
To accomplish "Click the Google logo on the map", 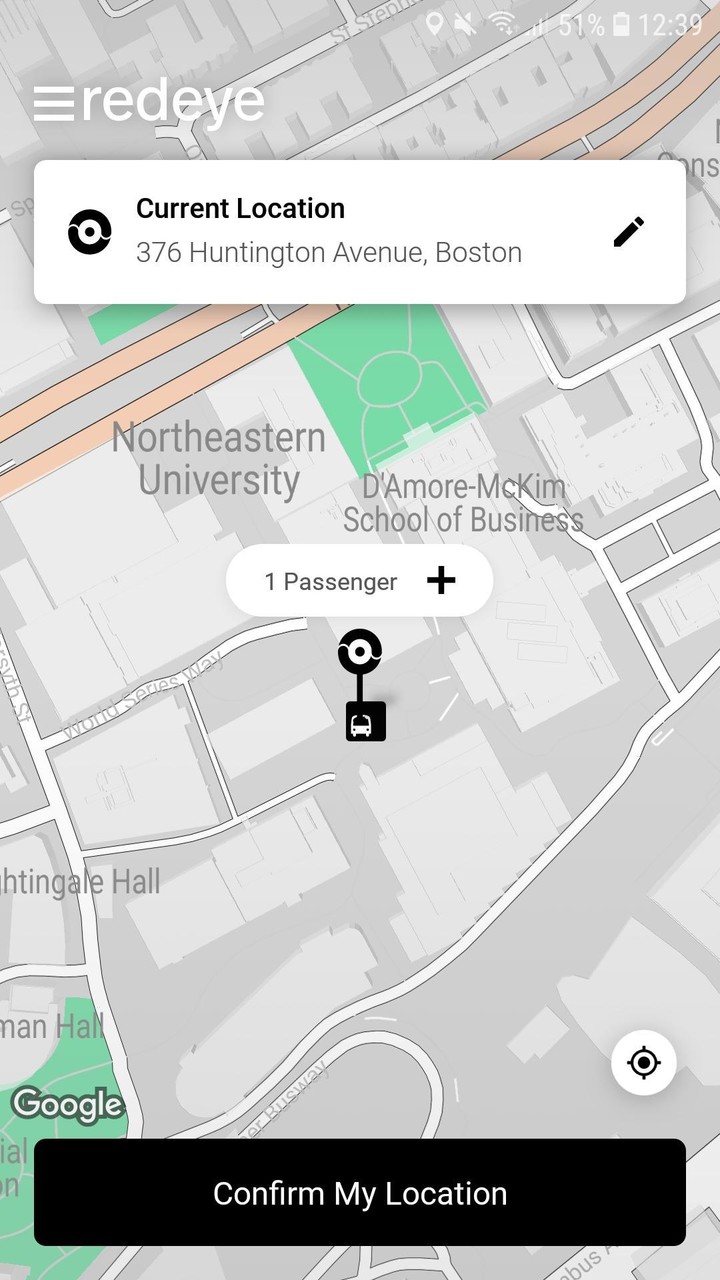I will [68, 1105].
